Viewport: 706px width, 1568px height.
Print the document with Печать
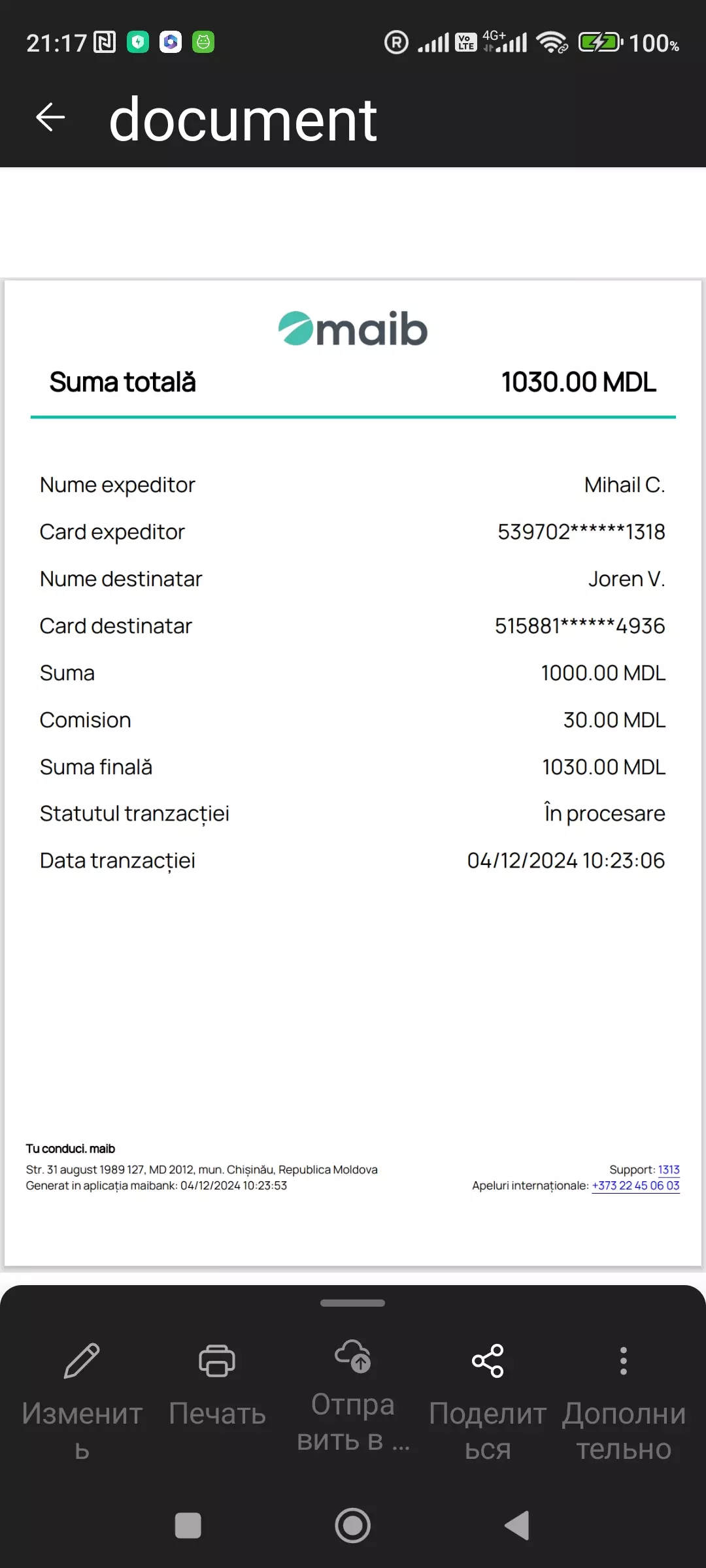point(217,1385)
